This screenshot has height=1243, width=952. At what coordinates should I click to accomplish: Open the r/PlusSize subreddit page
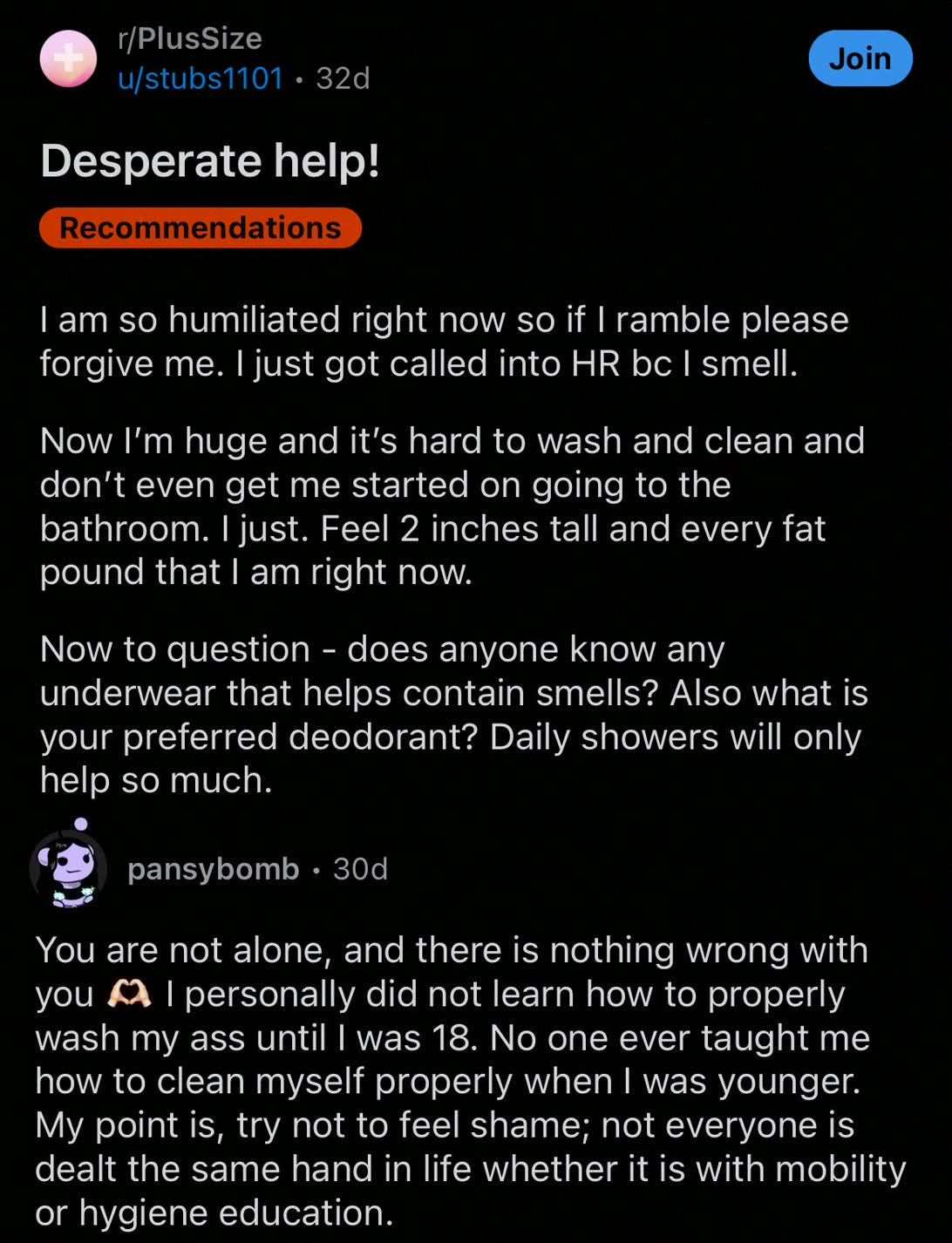pos(189,38)
